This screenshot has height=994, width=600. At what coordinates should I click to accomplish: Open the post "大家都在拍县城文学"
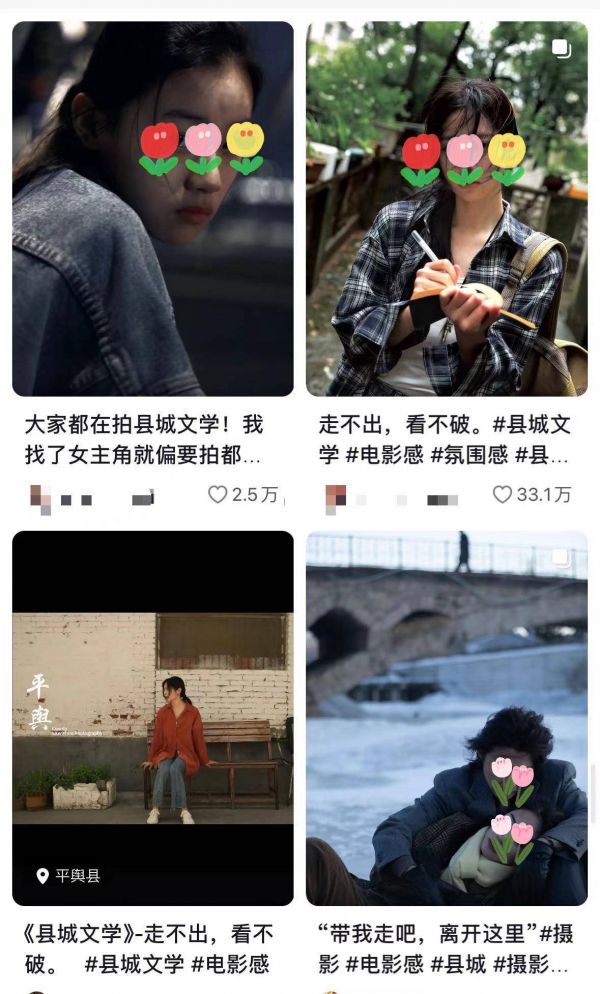pos(153,210)
